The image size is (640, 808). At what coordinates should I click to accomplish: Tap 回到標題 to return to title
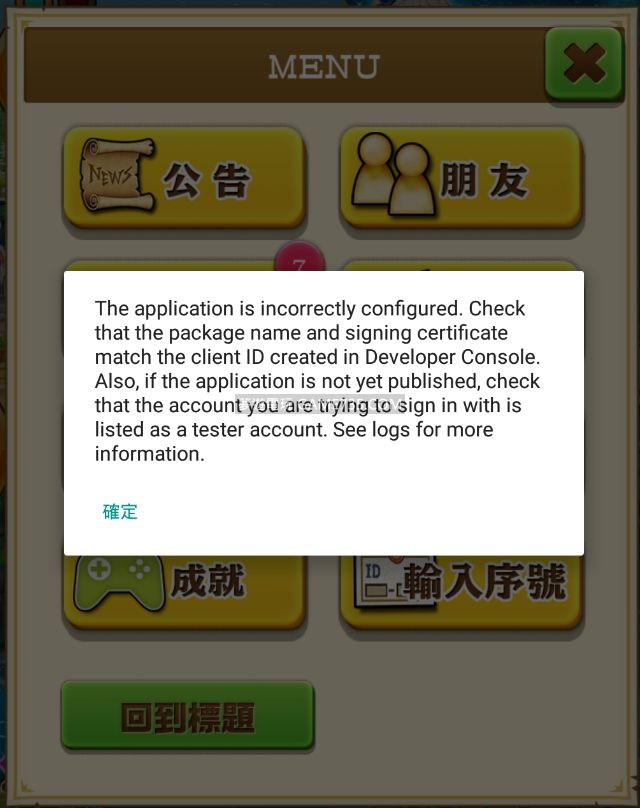point(187,717)
